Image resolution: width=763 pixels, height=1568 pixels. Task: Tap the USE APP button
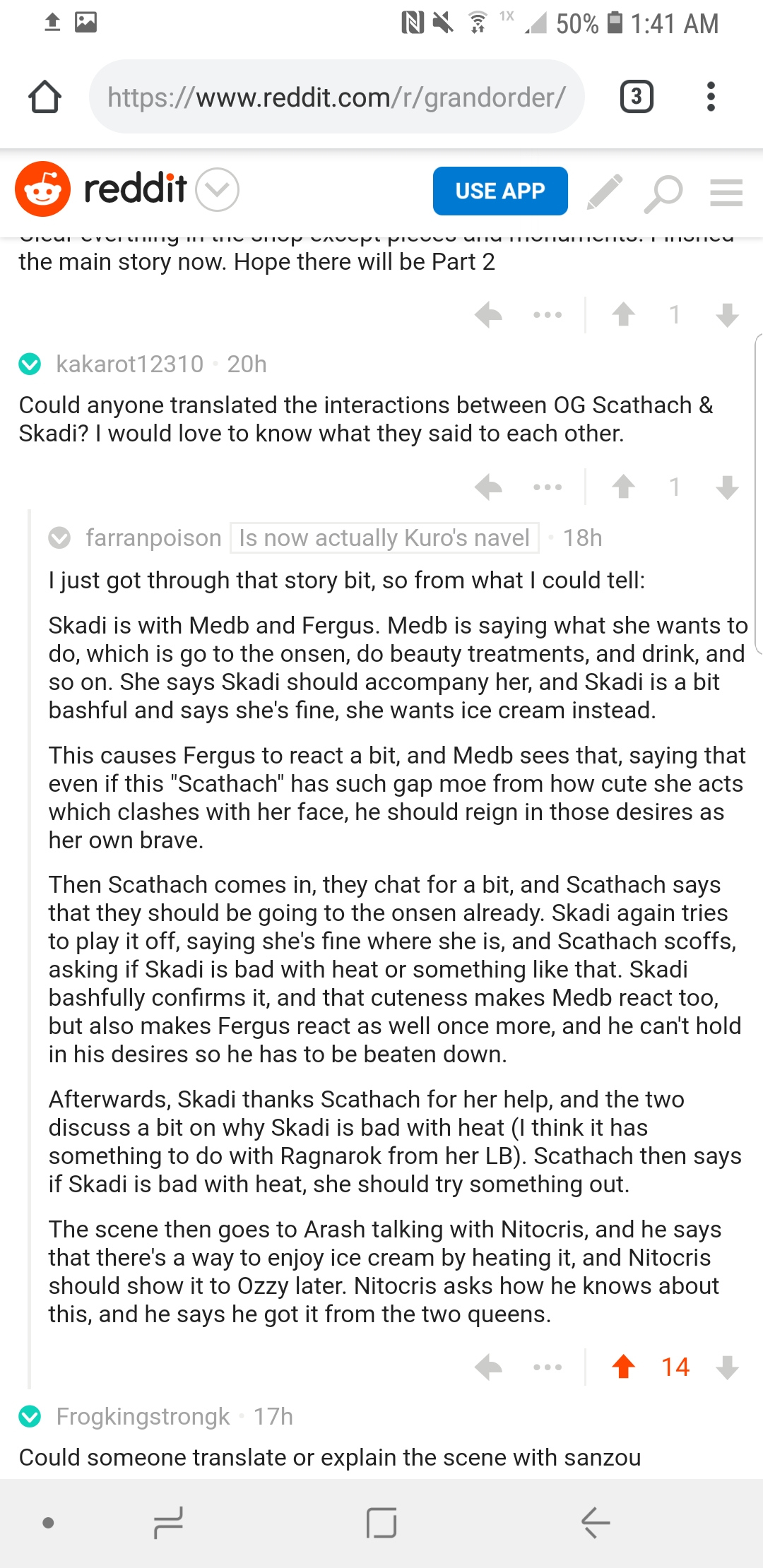pyautogui.click(x=500, y=191)
